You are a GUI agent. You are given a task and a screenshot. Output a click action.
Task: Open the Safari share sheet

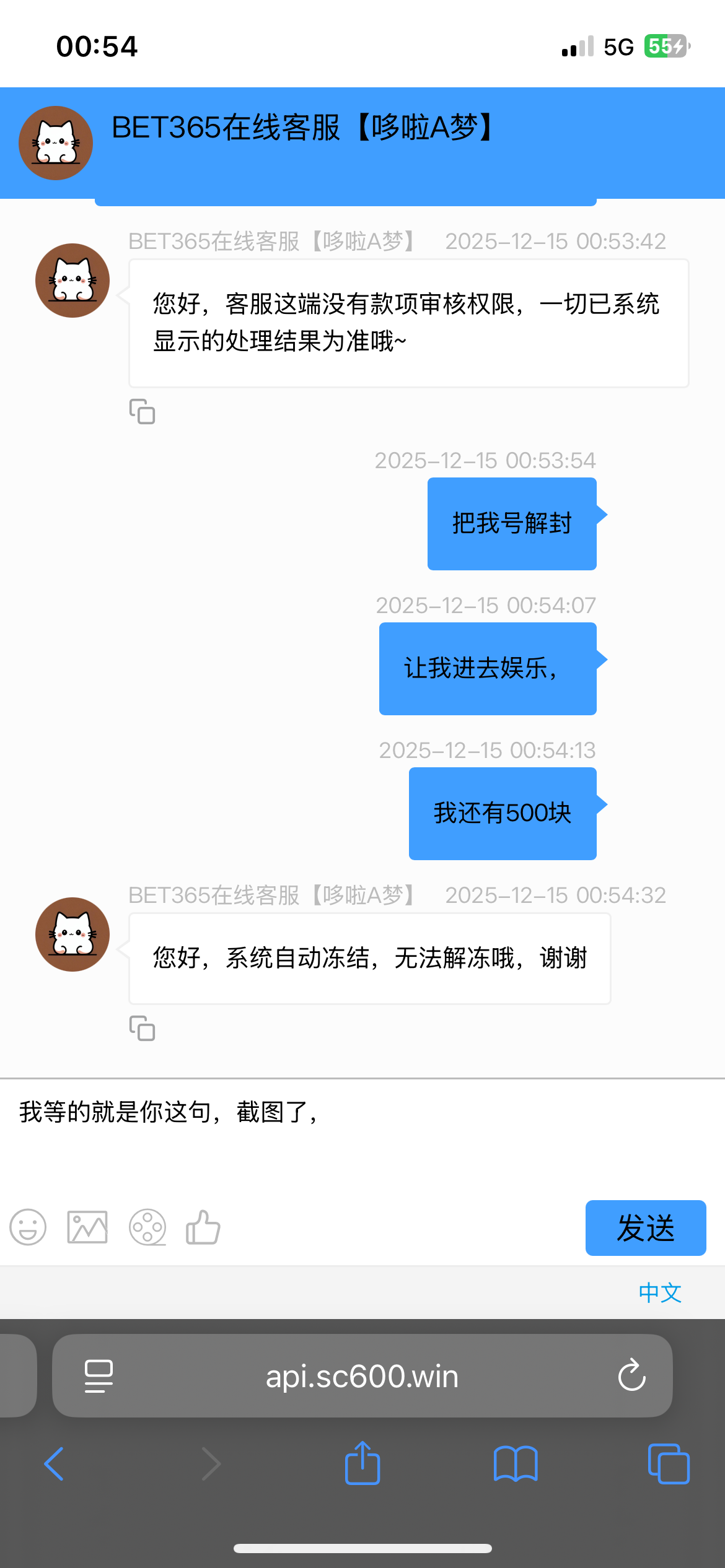[x=362, y=1464]
